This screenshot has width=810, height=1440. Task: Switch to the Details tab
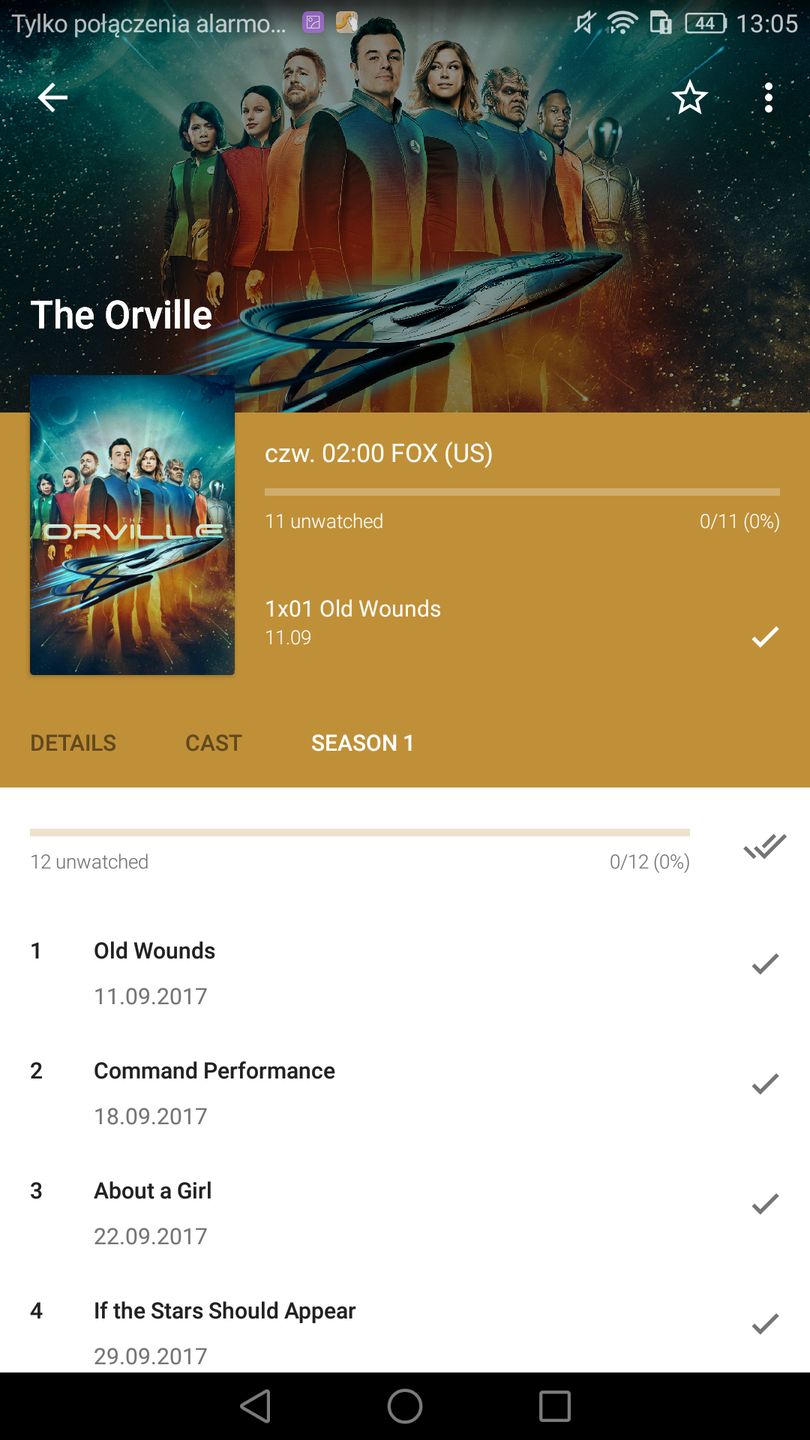pos(73,743)
